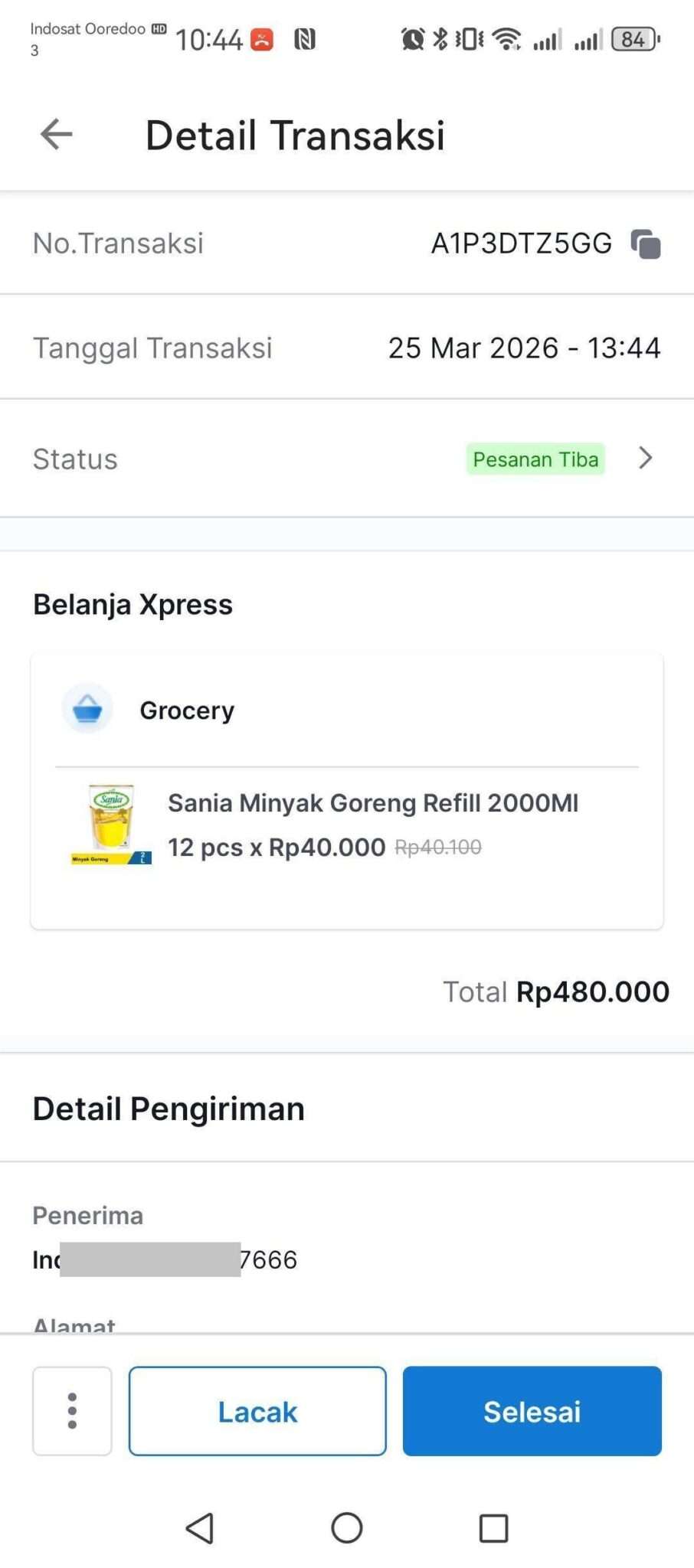Tap Selesai to complete the order
Screen dimensions: 694x1568
(x=532, y=1411)
